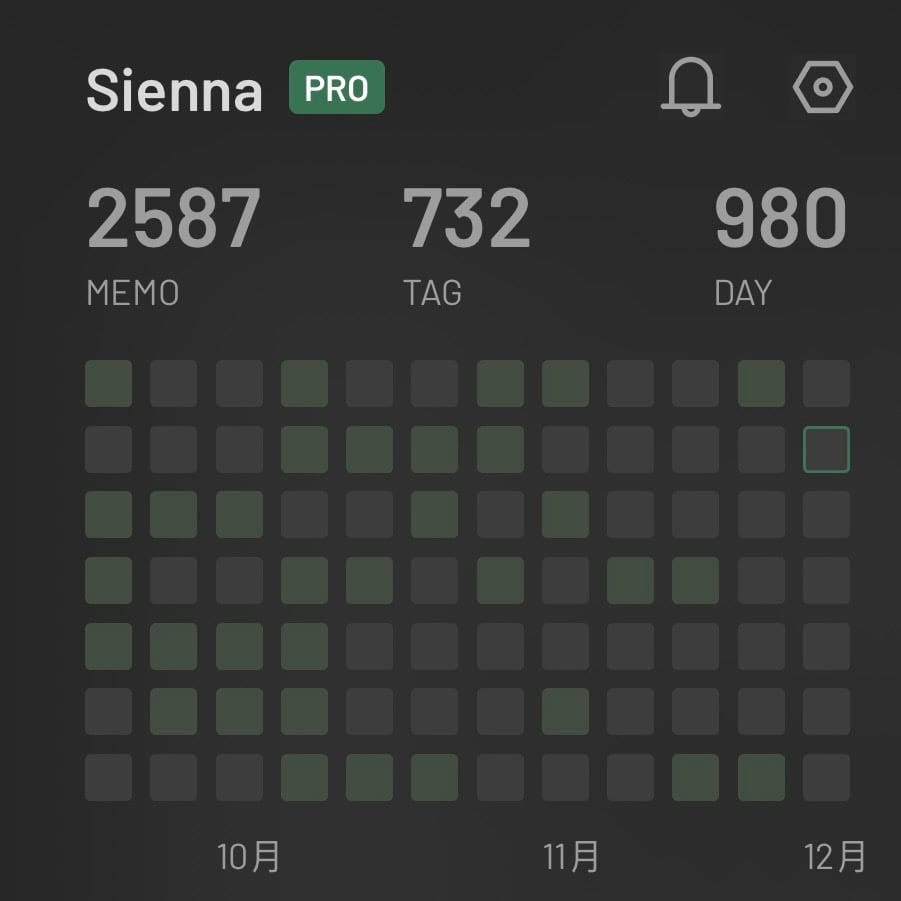Select the outlined today cell in the heatmap
The width and height of the screenshot is (901, 901).
click(x=826, y=449)
